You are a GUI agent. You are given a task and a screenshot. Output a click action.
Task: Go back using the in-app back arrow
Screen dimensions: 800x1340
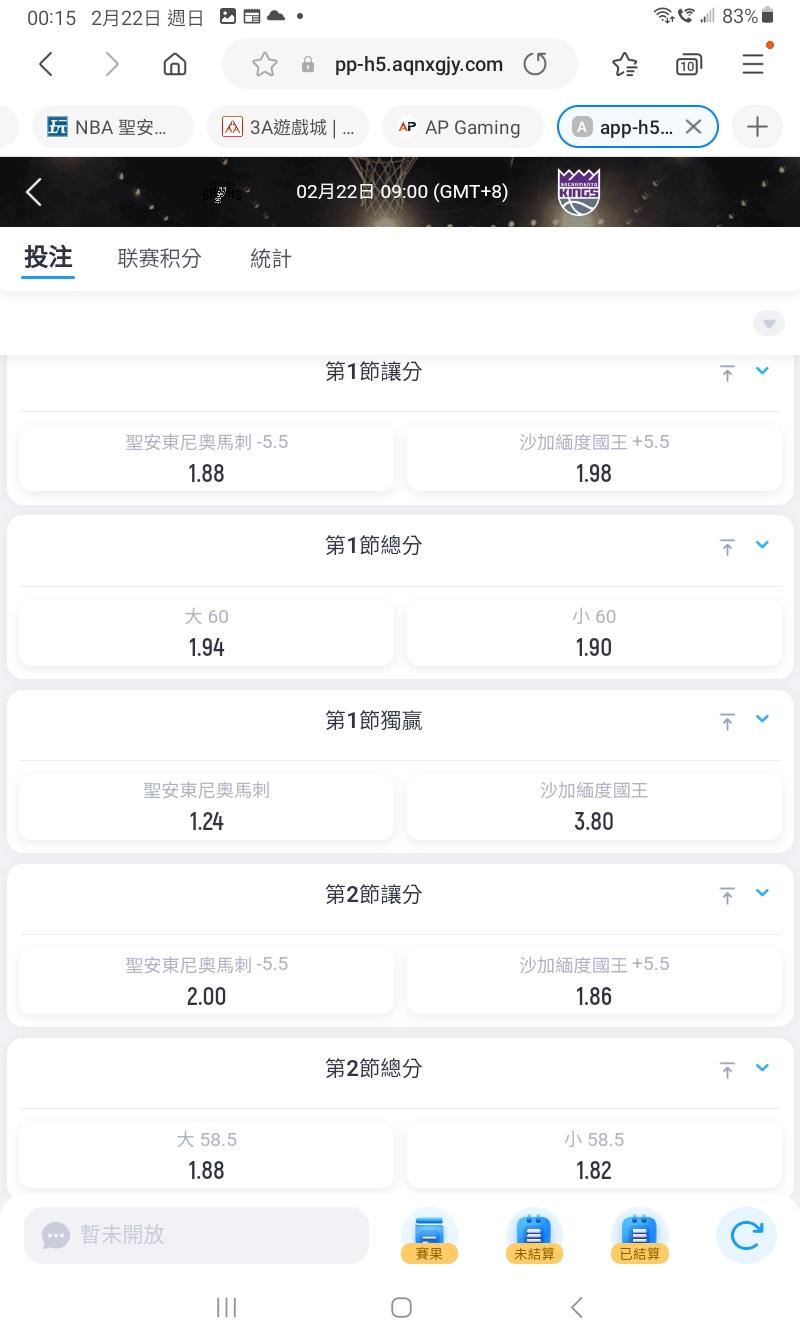tap(34, 192)
